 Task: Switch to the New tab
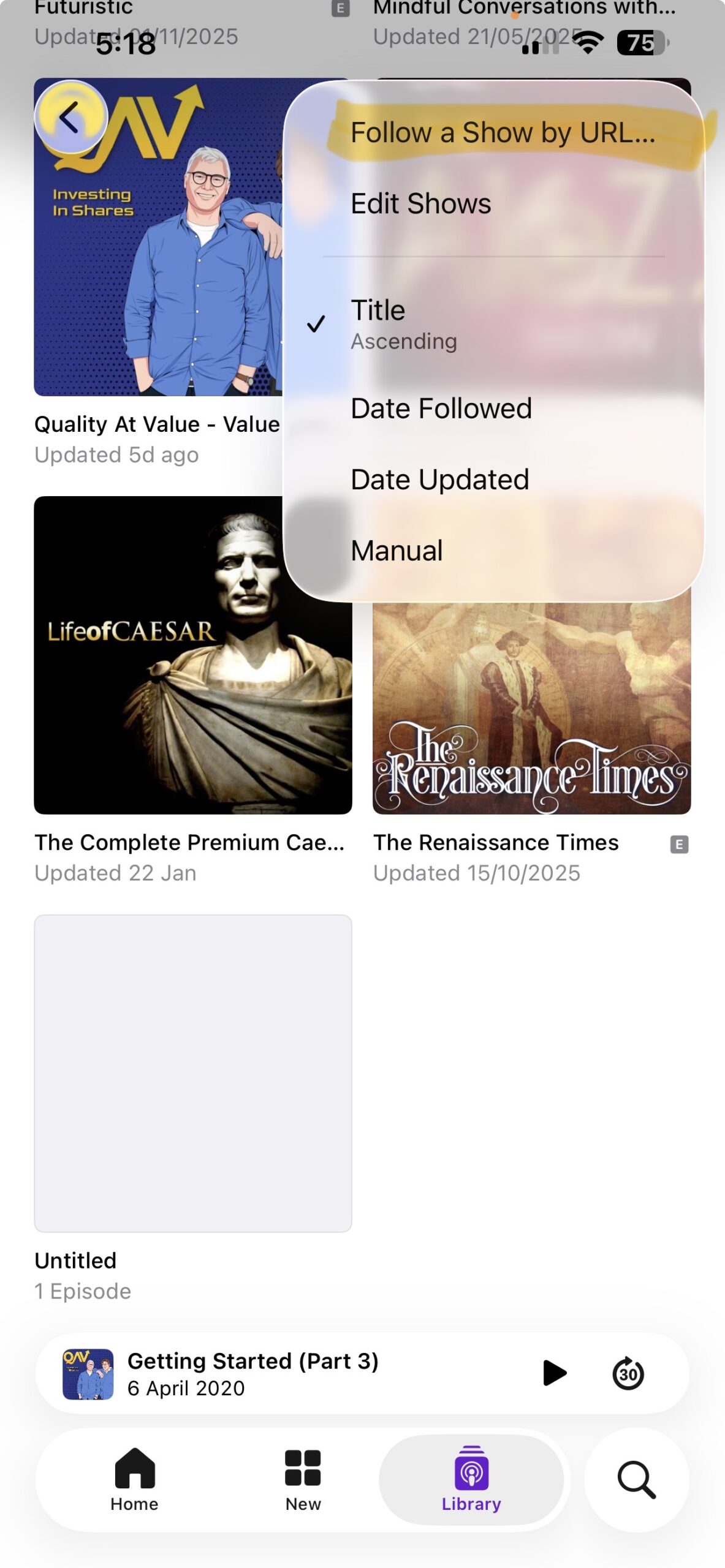[303, 1479]
